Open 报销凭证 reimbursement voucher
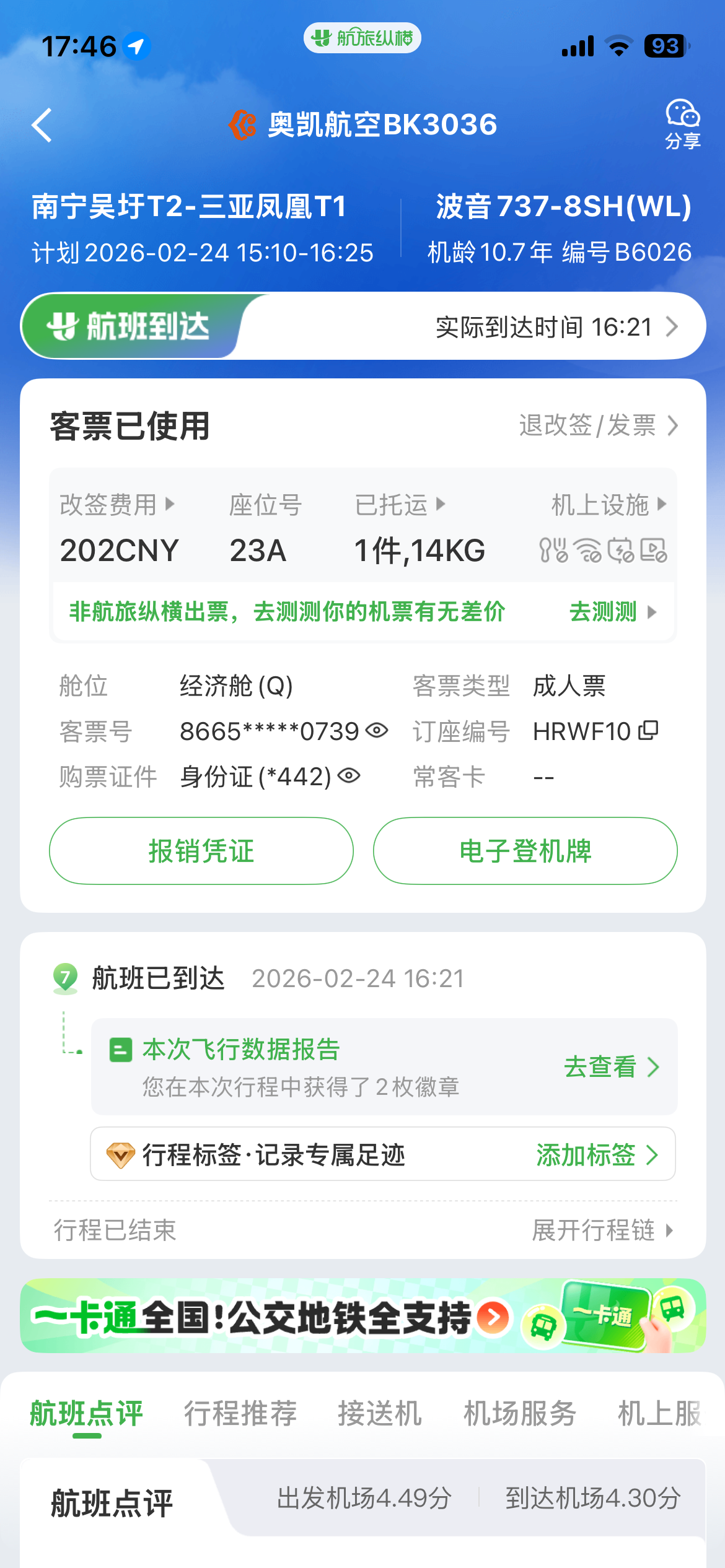Screen dimensions: 725x1568 pyautogui.click(x=201, y=851)
